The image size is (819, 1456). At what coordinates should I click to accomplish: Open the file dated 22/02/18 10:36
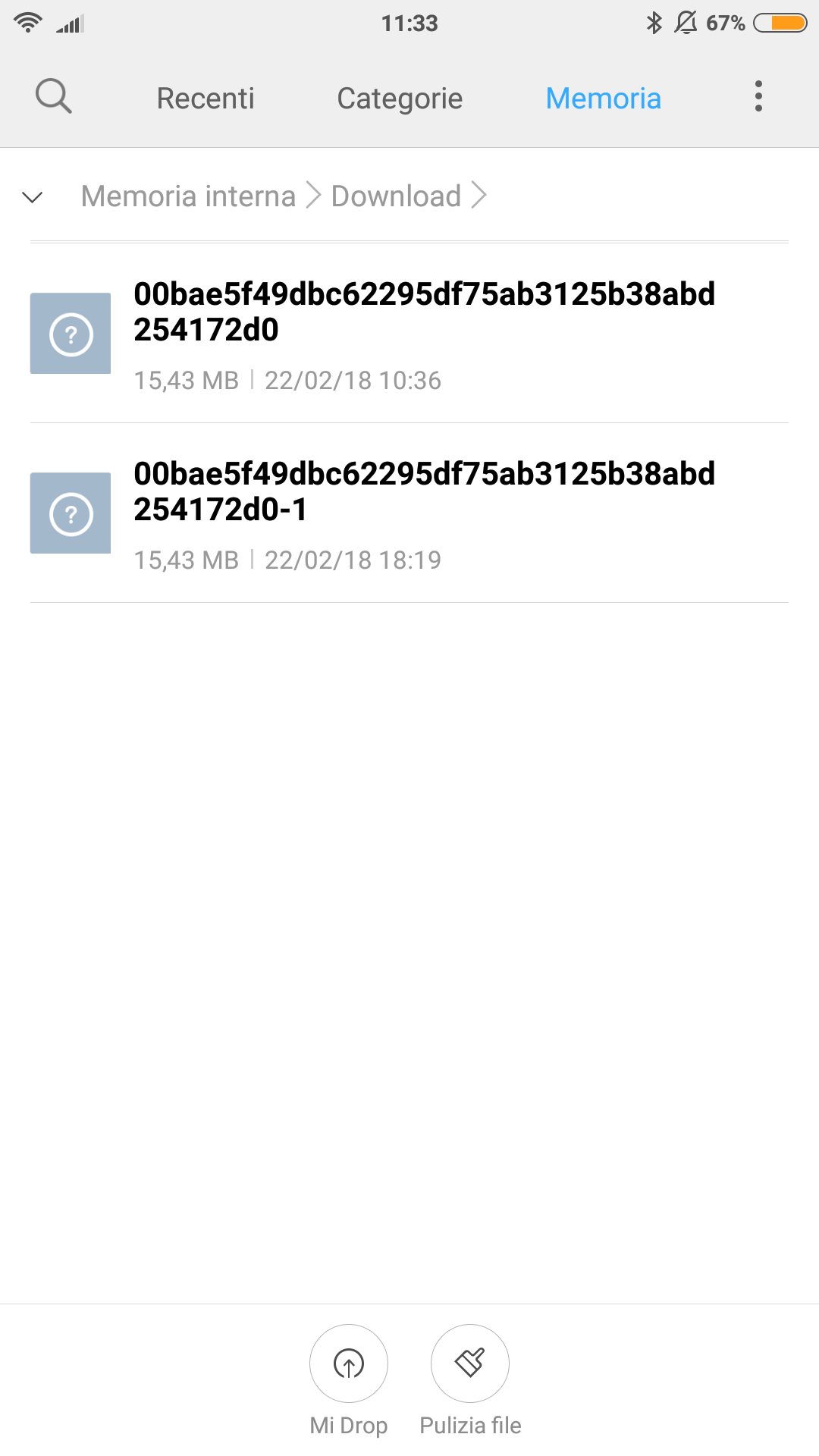409,334
